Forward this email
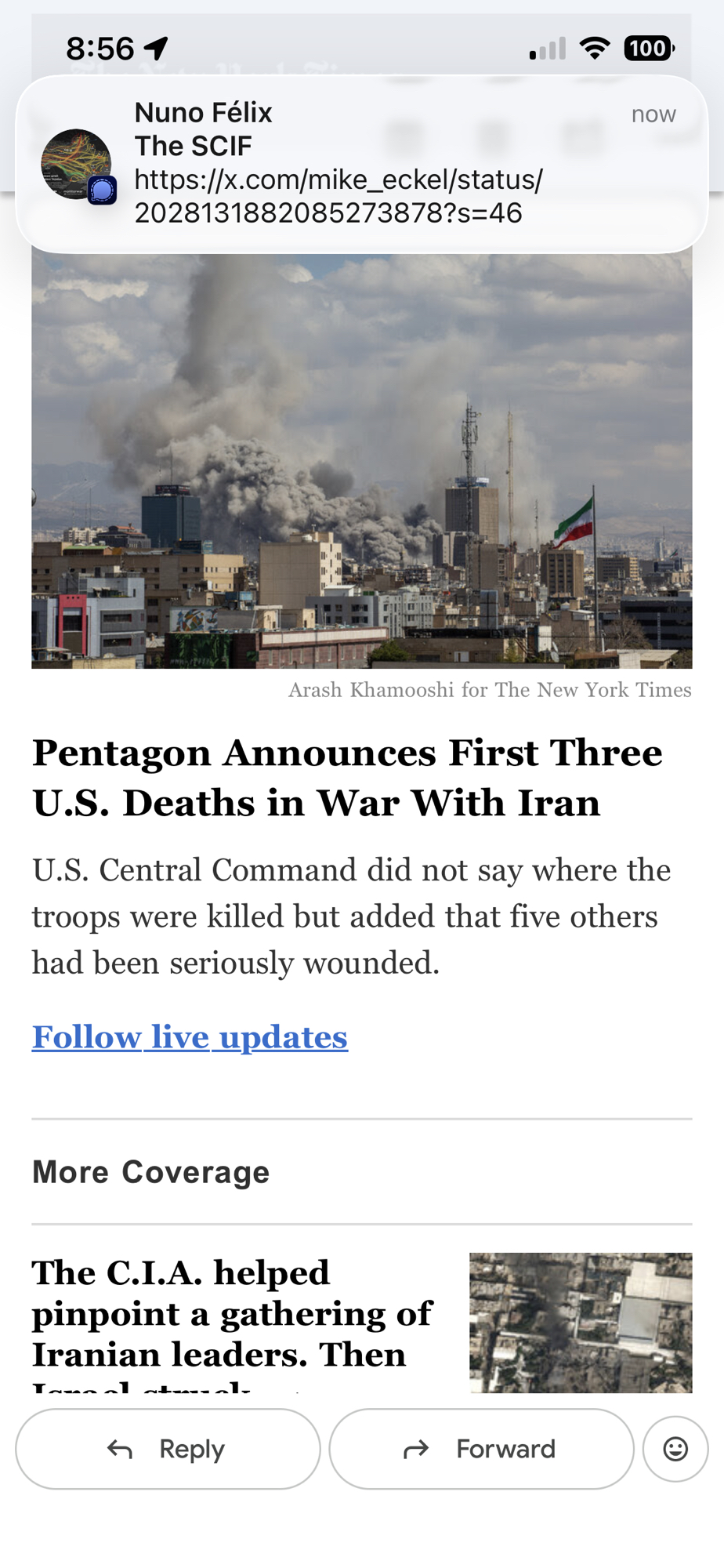 pos(480,1449)
